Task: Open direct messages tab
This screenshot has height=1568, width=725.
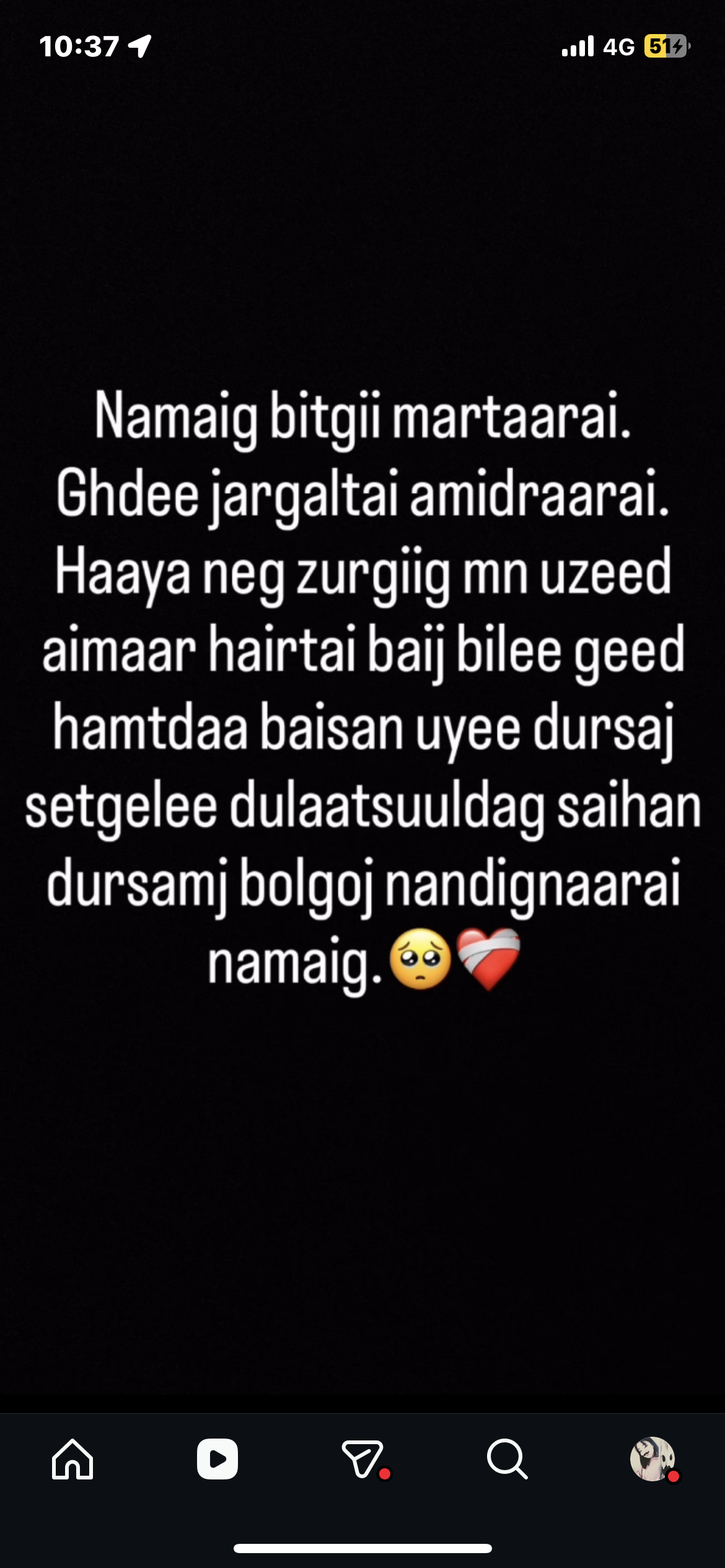Action: pos(362,1459)
